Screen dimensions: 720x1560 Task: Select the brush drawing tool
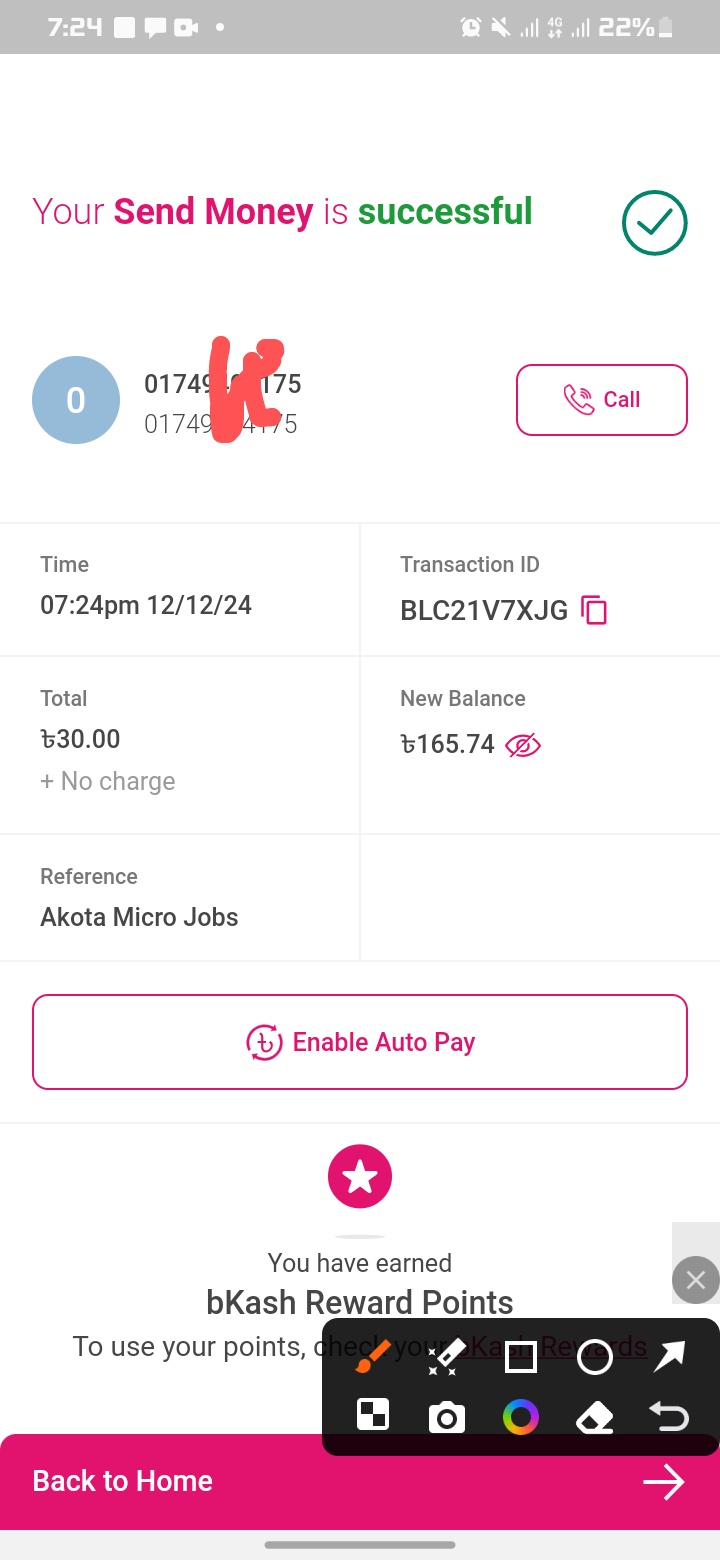(x=373, y=1357)
